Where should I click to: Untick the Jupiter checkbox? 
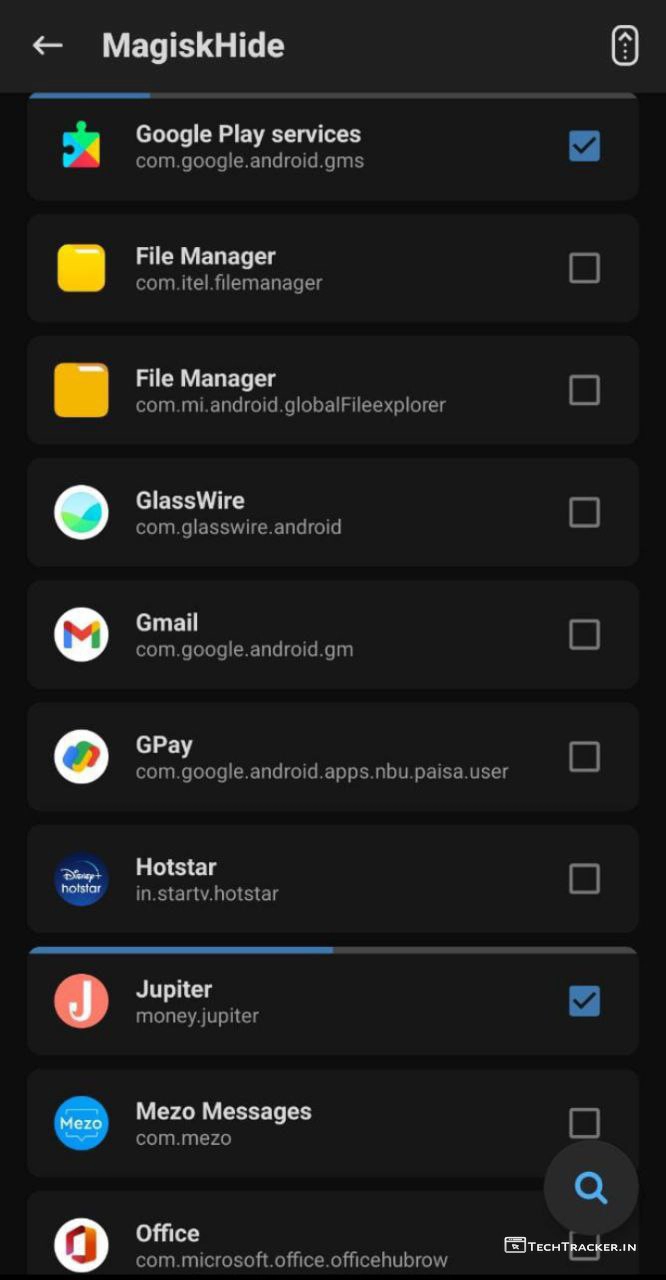(x=584, y=1001)
